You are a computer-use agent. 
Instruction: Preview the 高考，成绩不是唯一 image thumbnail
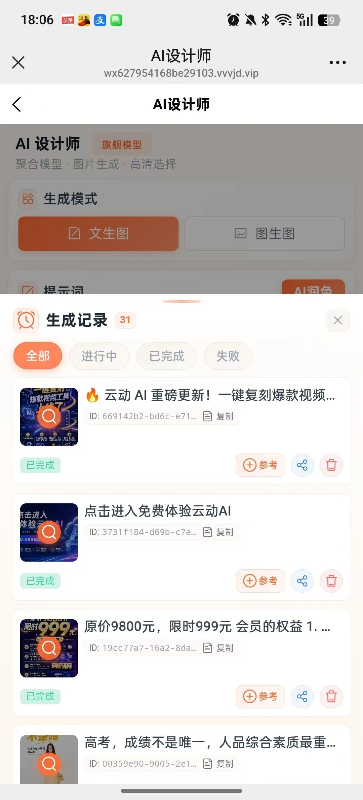(x=49, y=760)
